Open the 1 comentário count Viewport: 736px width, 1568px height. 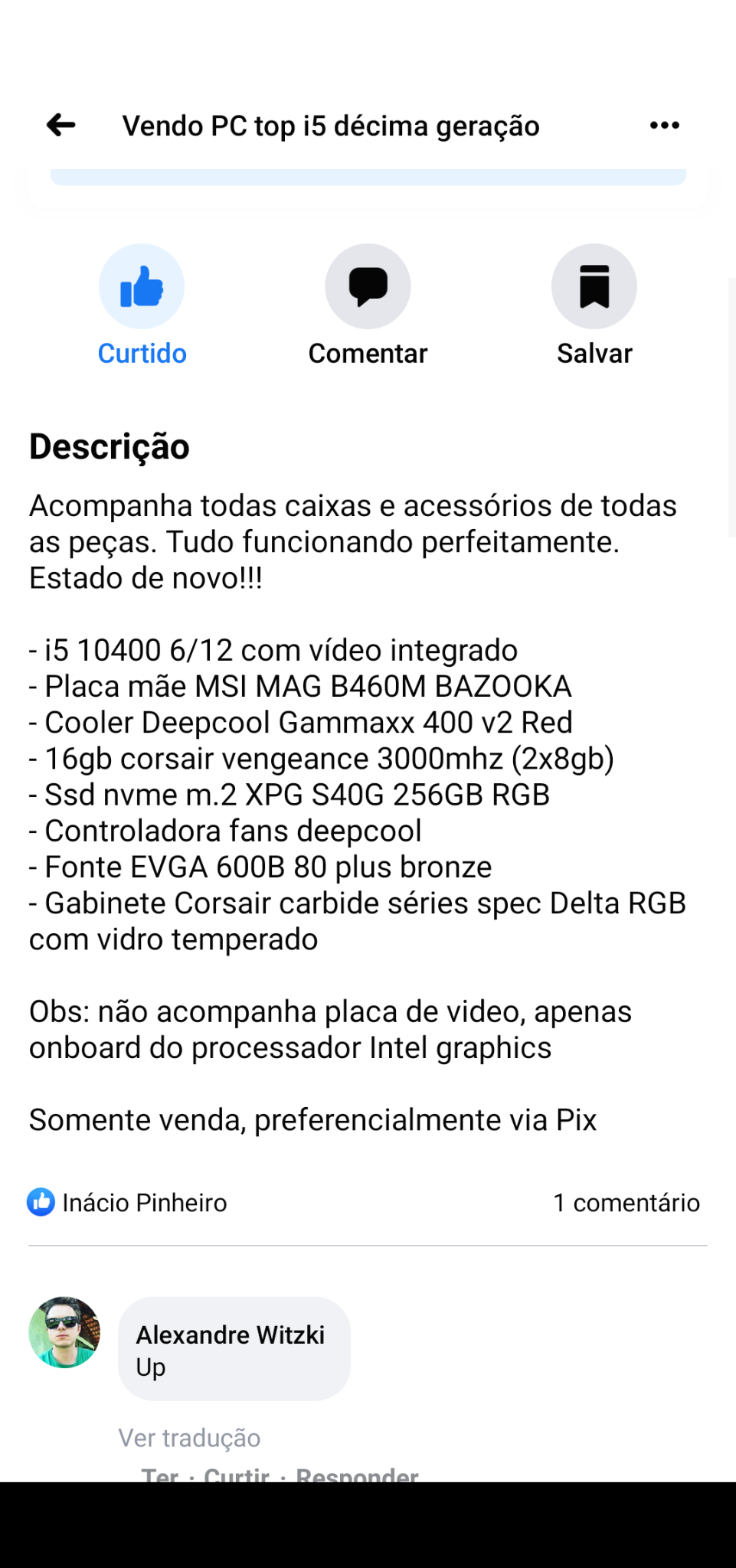click(x=626, y=1202)
